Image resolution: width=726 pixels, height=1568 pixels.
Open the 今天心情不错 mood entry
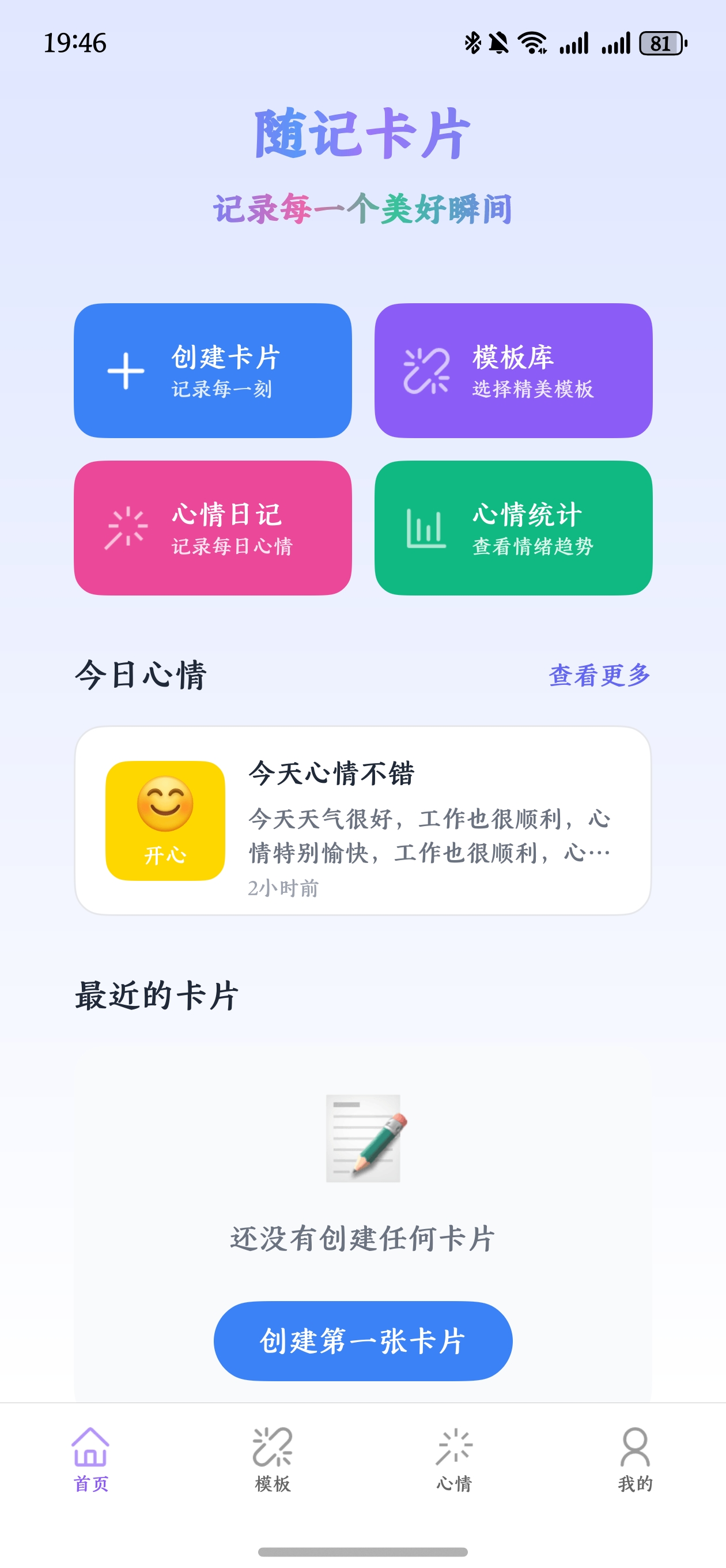click(x=362, y=820)
